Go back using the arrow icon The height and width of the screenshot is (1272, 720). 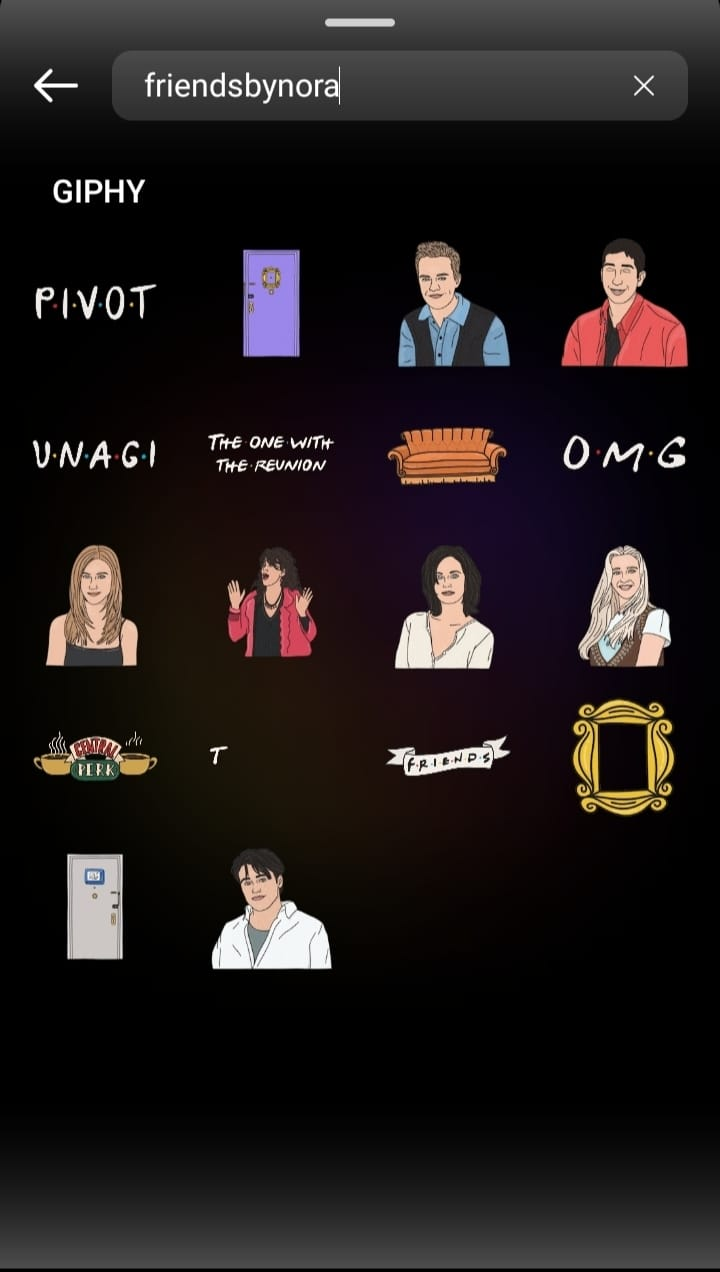[55, 86]
